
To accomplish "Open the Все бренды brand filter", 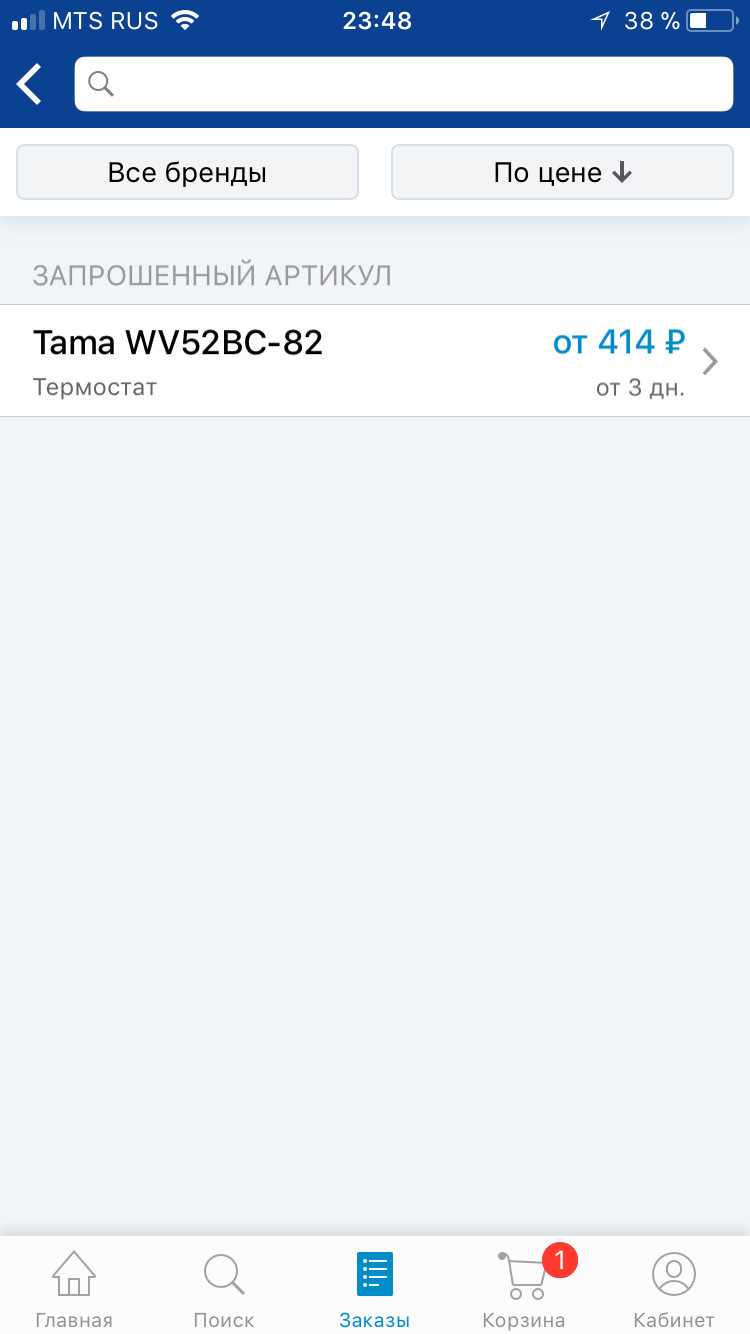I will (x=187, y=173).
